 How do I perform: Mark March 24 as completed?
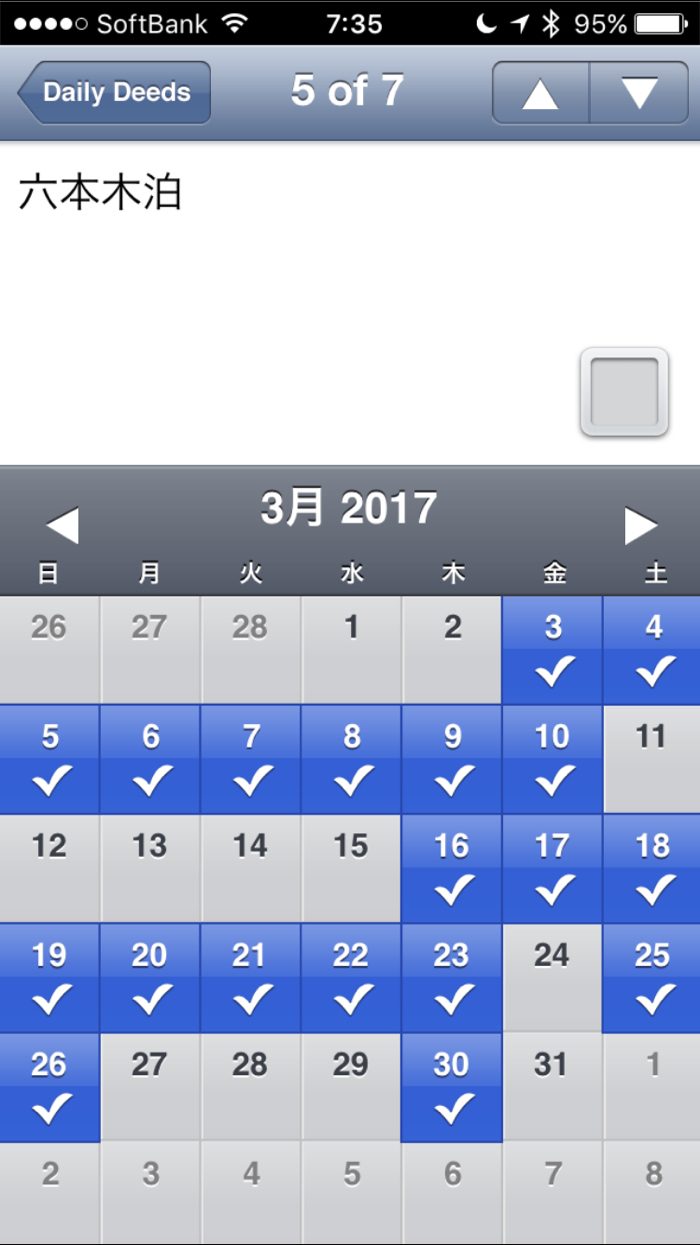[552, 977]
